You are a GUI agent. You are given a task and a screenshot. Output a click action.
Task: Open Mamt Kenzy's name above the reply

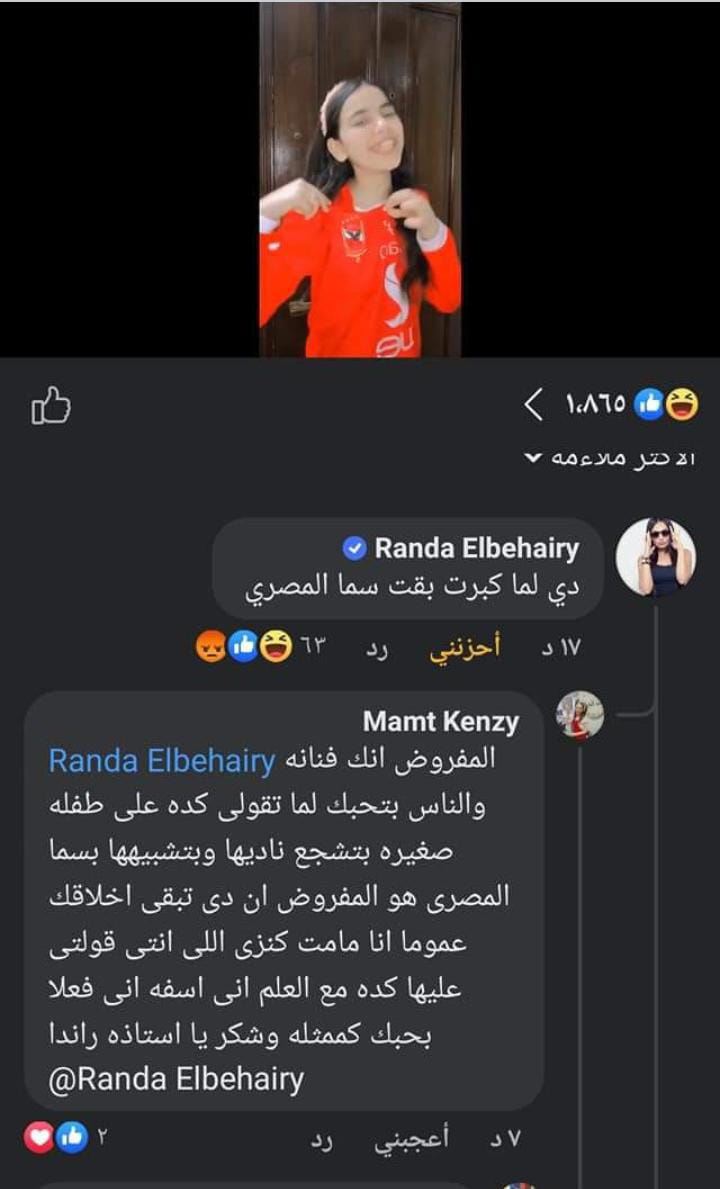441,721
